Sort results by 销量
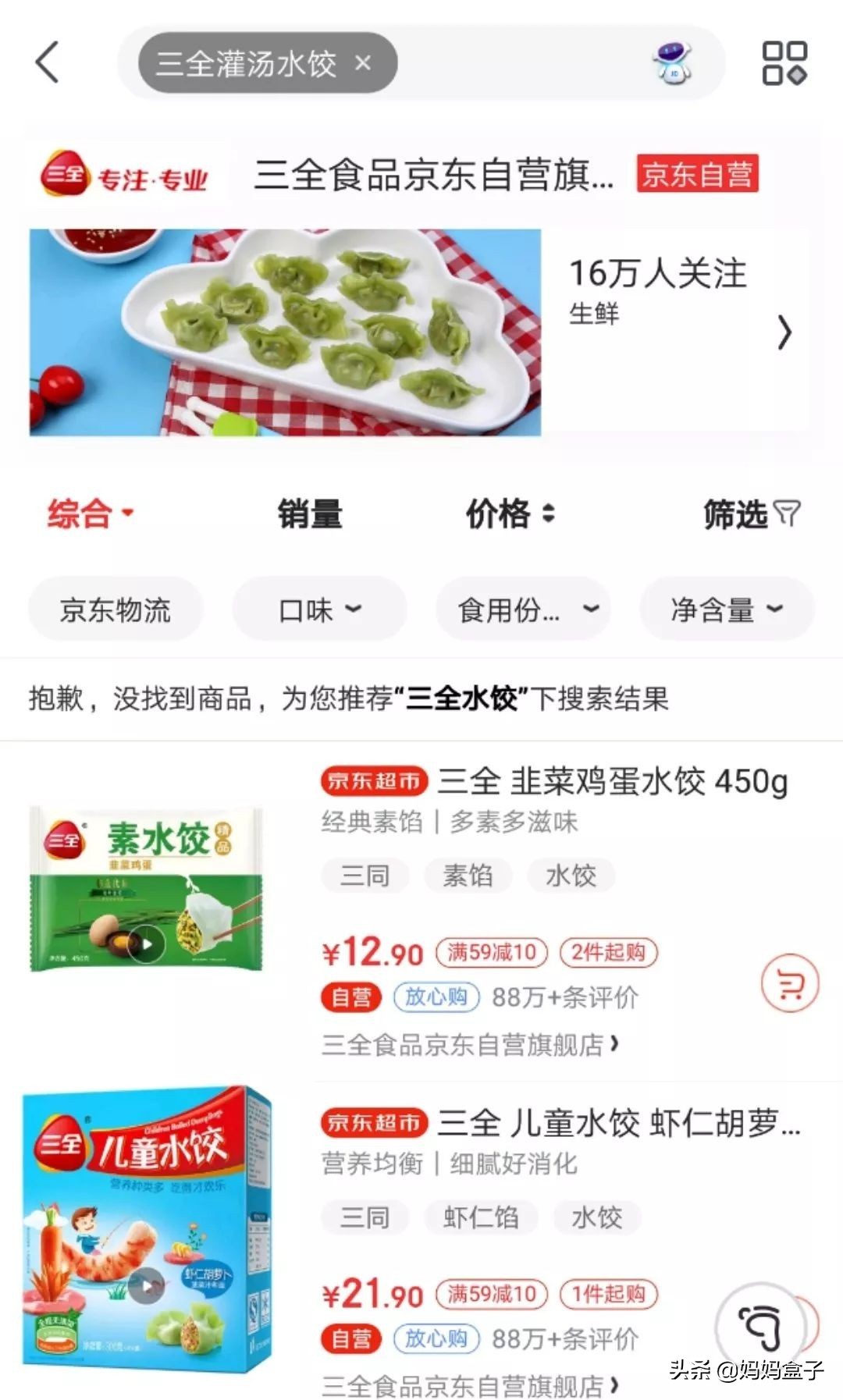Image resolution: width=843 pixels, height=1400 pixels. pos(310,514)
